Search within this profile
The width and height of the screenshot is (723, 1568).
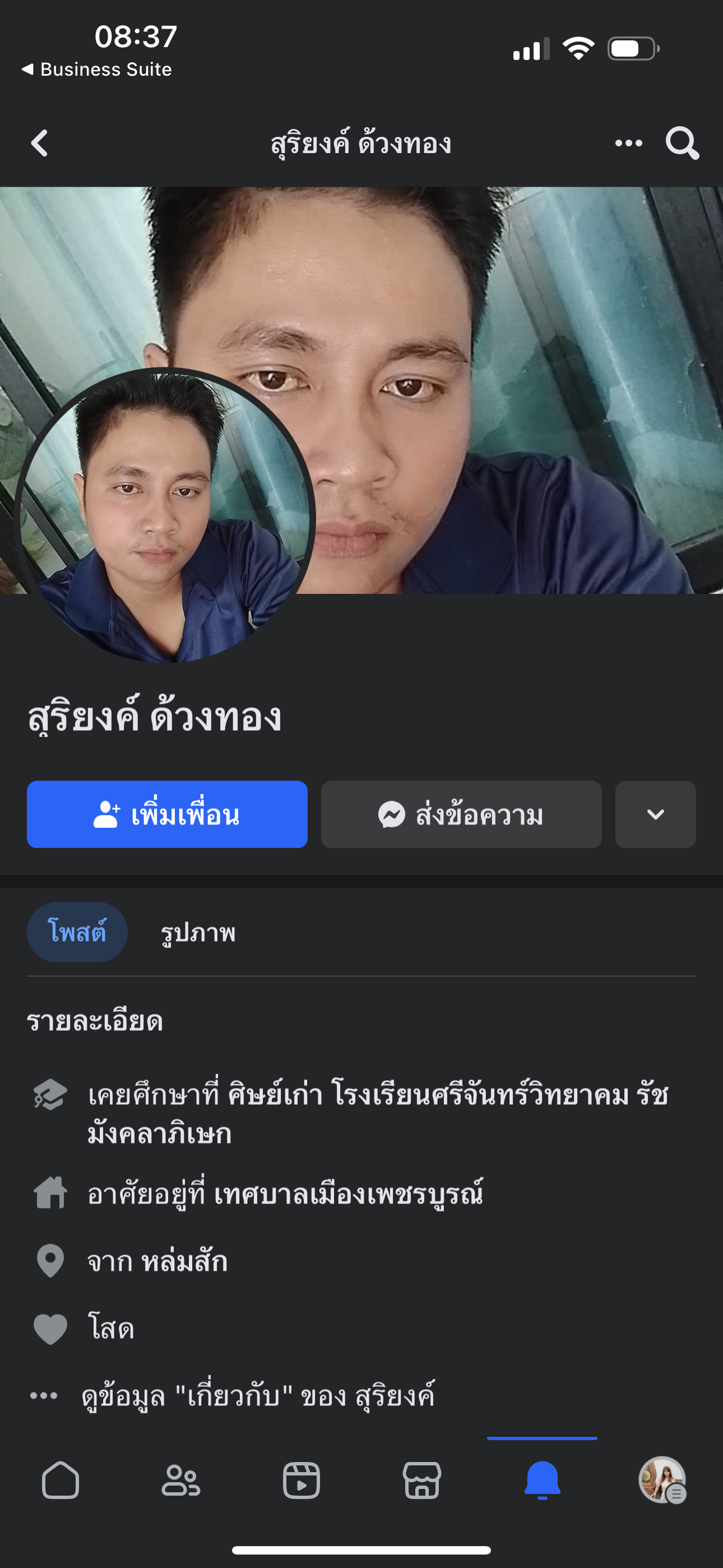(x=682, y=144)
